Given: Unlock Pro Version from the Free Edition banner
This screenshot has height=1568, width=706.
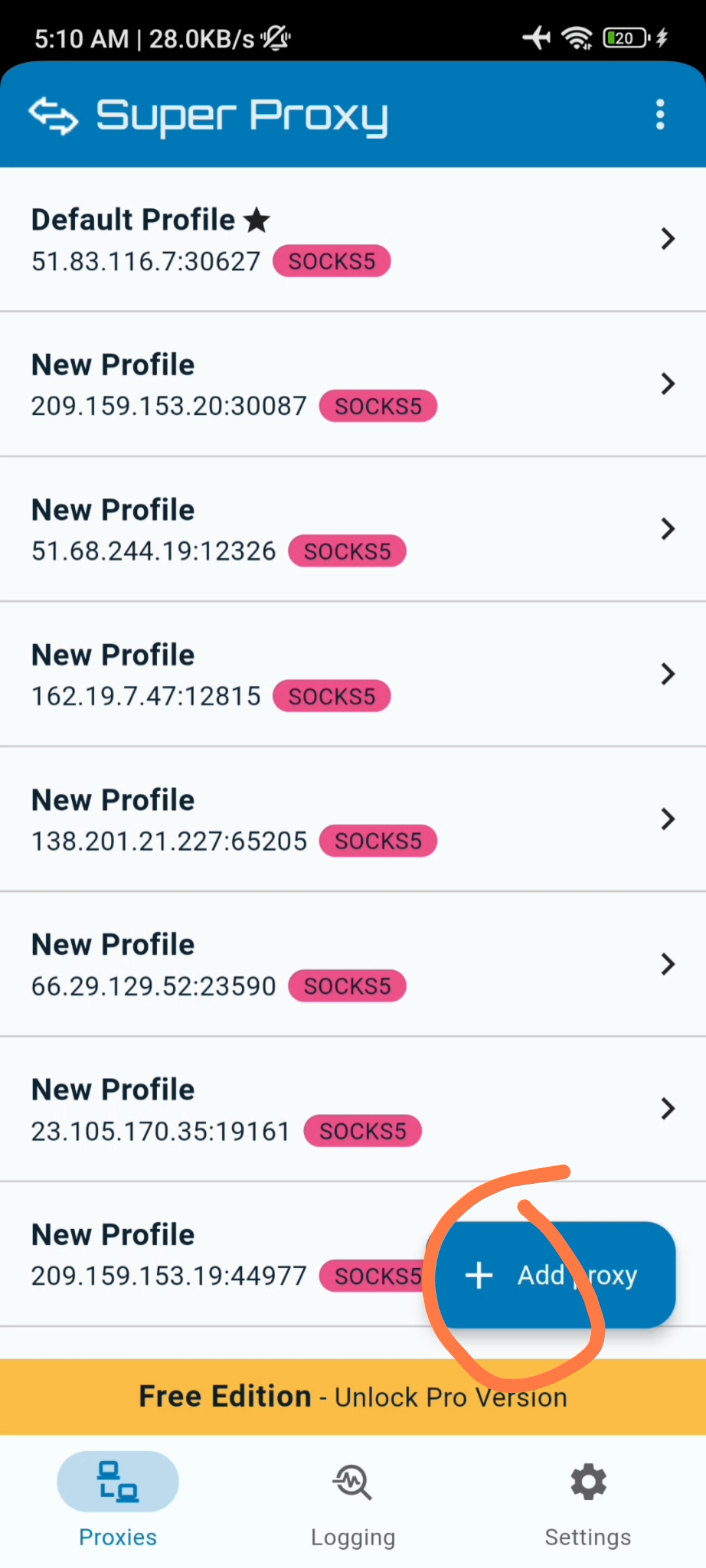Looking at the screenshot, I should [353, 1397].
